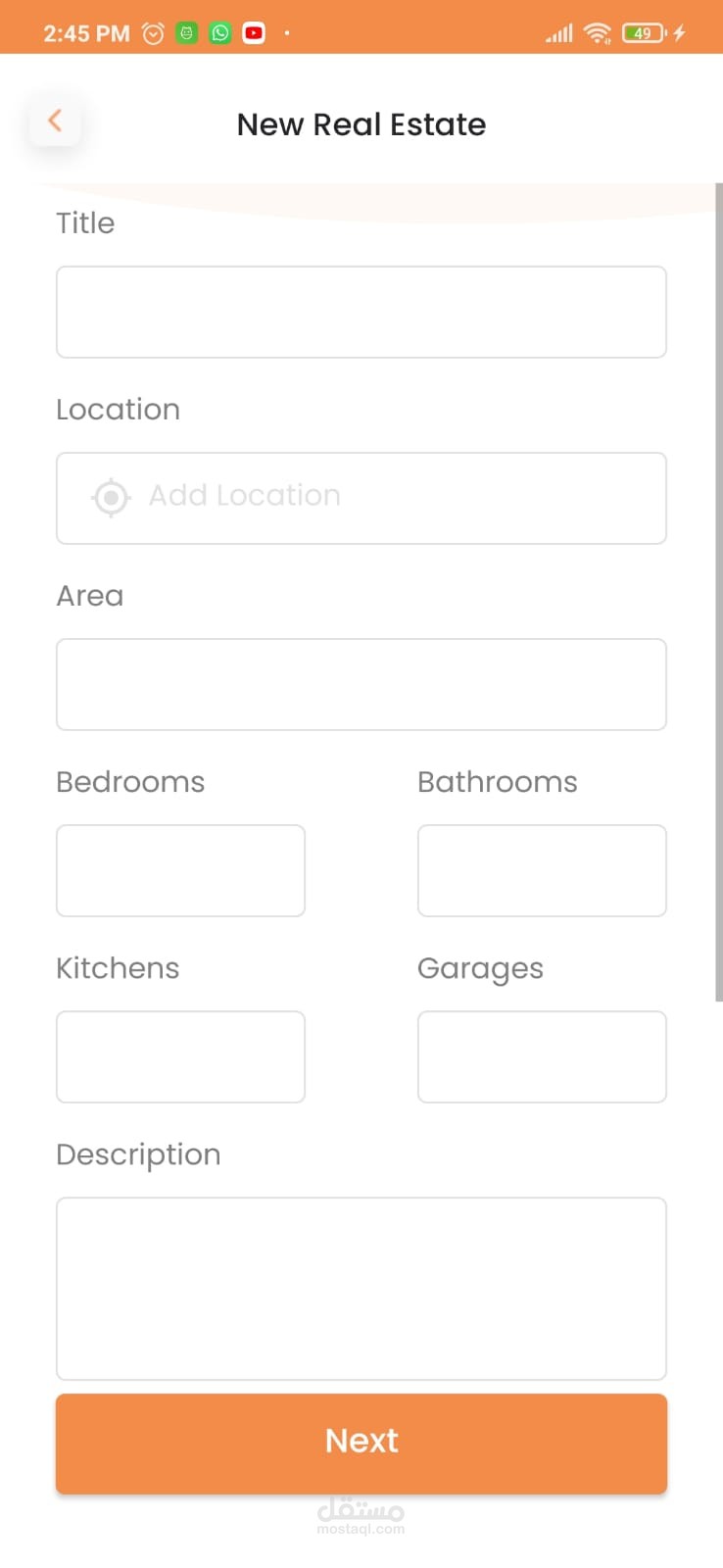Screen dimensions: 723x1568
Task: Open the Description text area
Action: pos(361,1288)
